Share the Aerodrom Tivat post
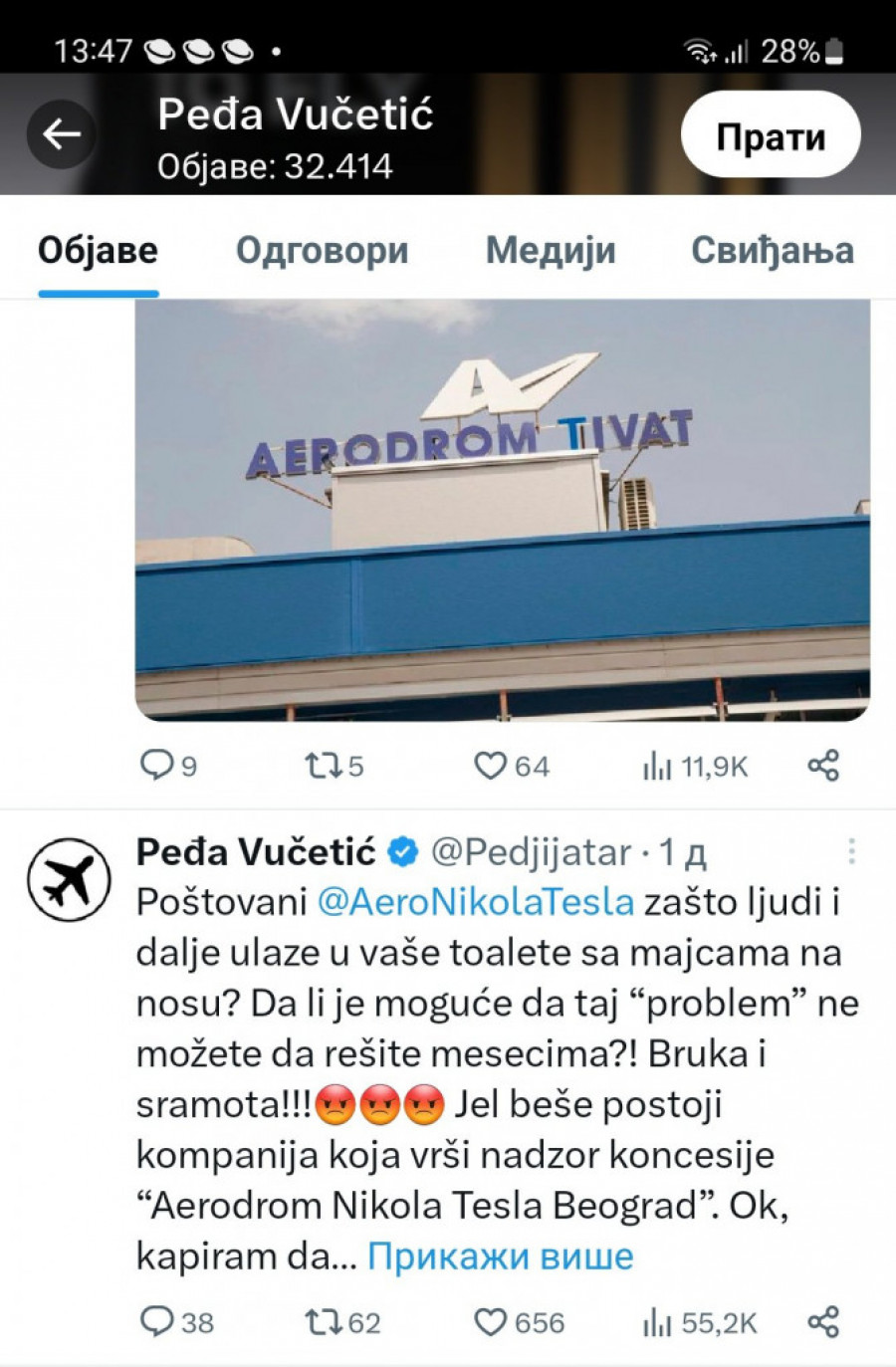 point(823,765)
